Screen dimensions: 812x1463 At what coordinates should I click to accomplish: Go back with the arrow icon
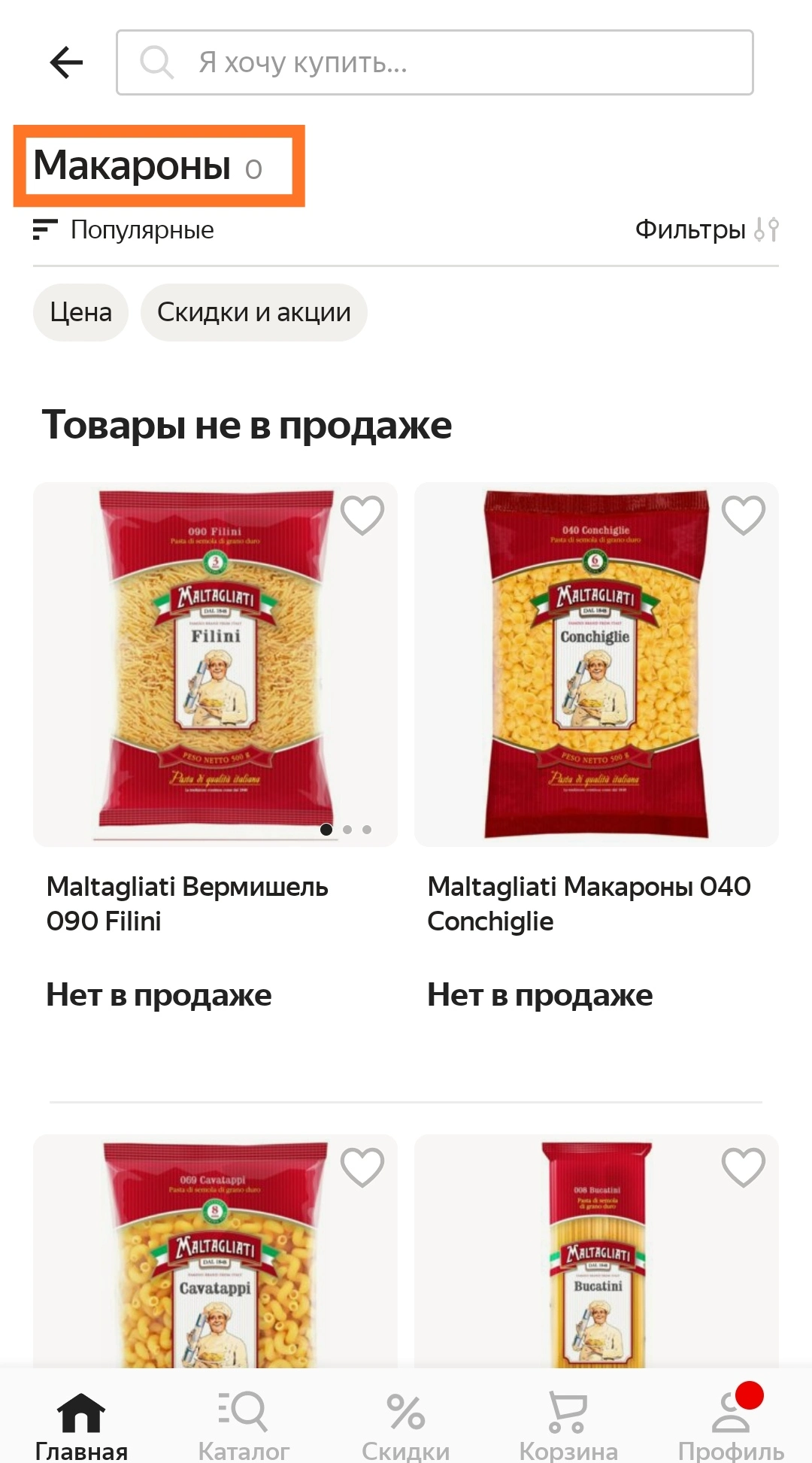click(x=66, y=62)
